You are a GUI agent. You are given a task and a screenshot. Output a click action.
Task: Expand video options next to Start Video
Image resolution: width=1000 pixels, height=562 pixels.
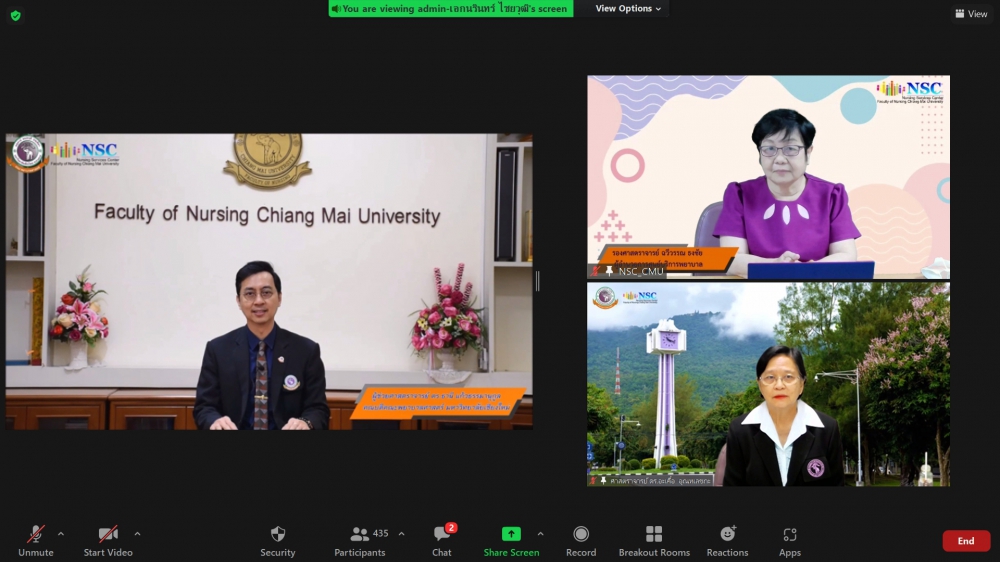137,533
